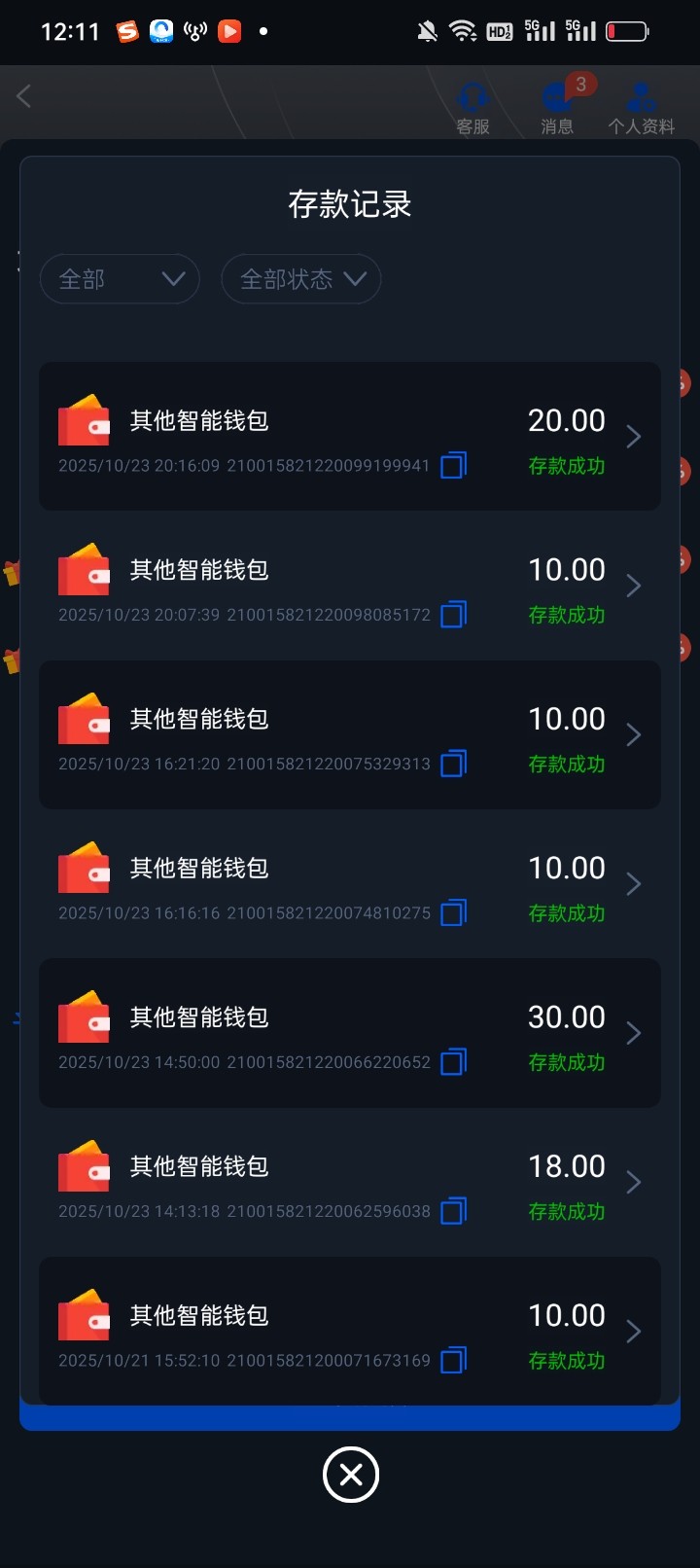Copy order number ending in 99199941
Image resolution: width=700 pixels, height=1568 pixels.
pyautogui.click(x=453, y=466)
